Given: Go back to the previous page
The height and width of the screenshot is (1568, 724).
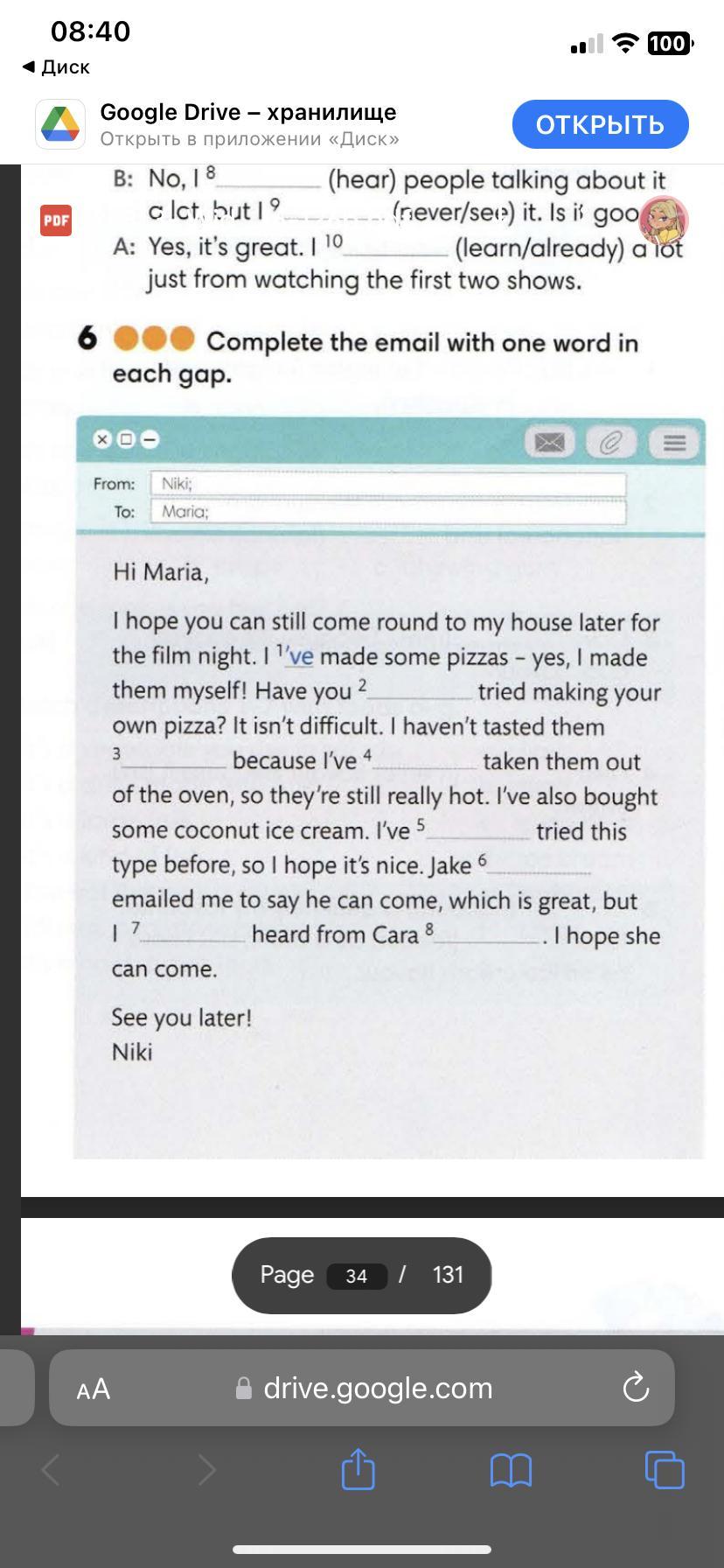Looking at the screenshot, I should coord(52,1470).
